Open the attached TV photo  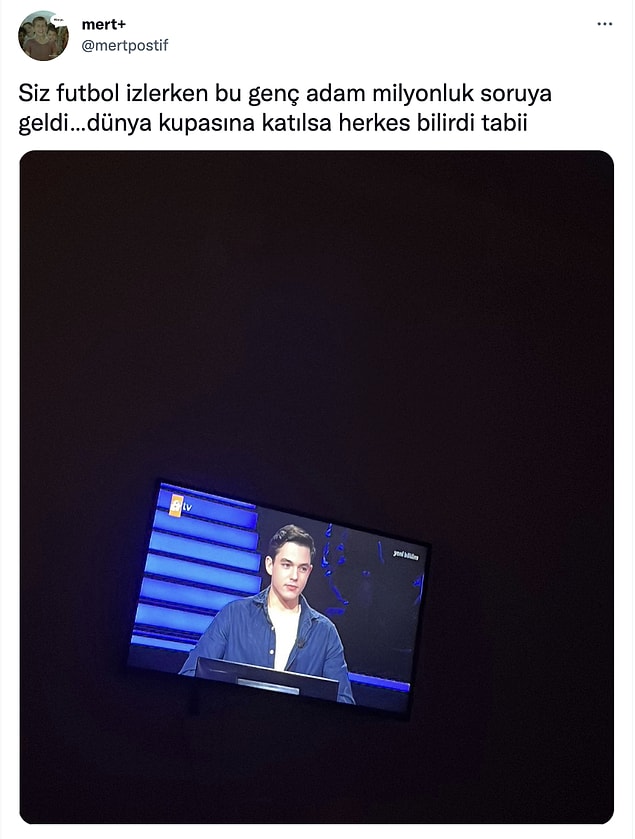(316, 487)
